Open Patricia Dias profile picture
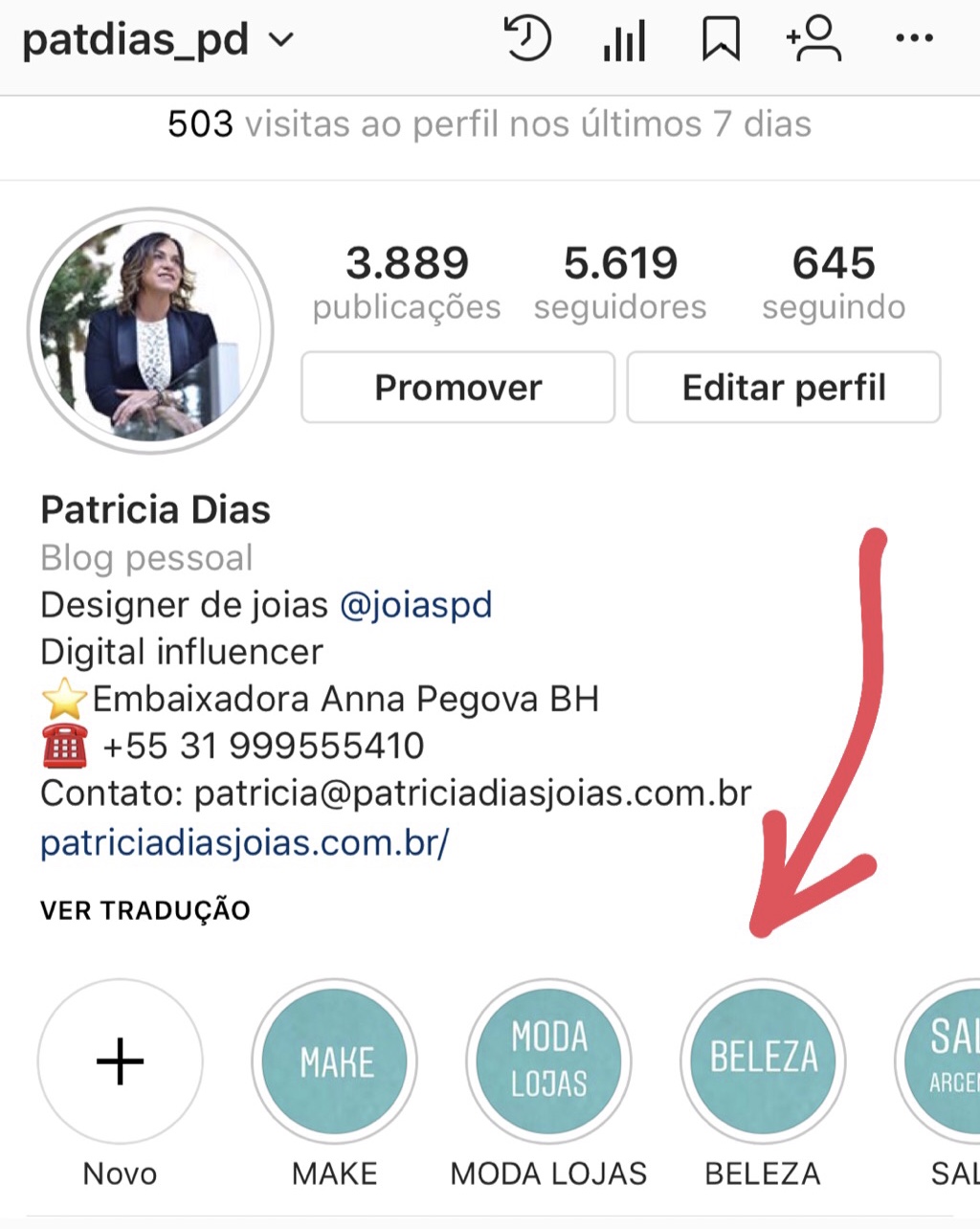The width and height of the screenshot is (980, 1229). click(x=150, y=330)
